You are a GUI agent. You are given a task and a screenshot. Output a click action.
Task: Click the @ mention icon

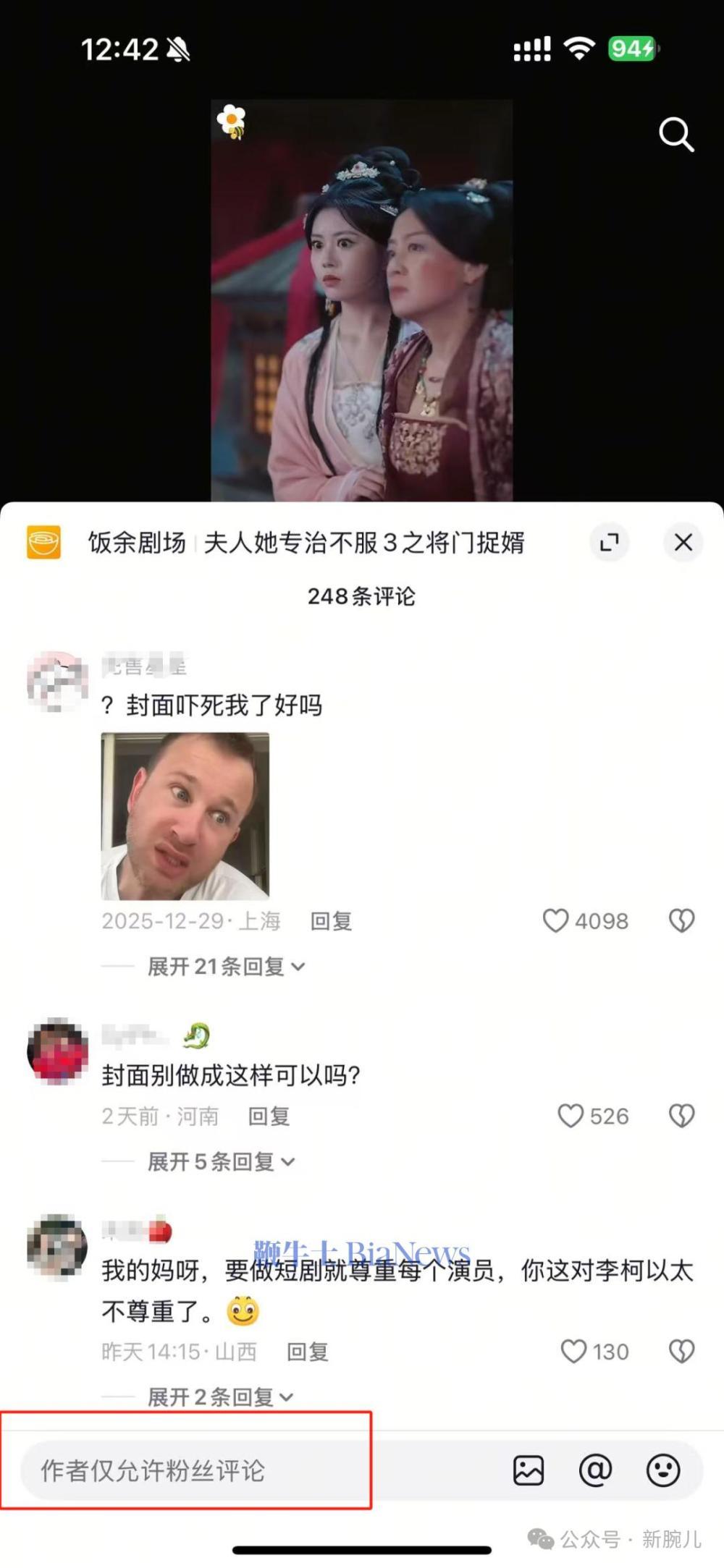coord(595,1470)
